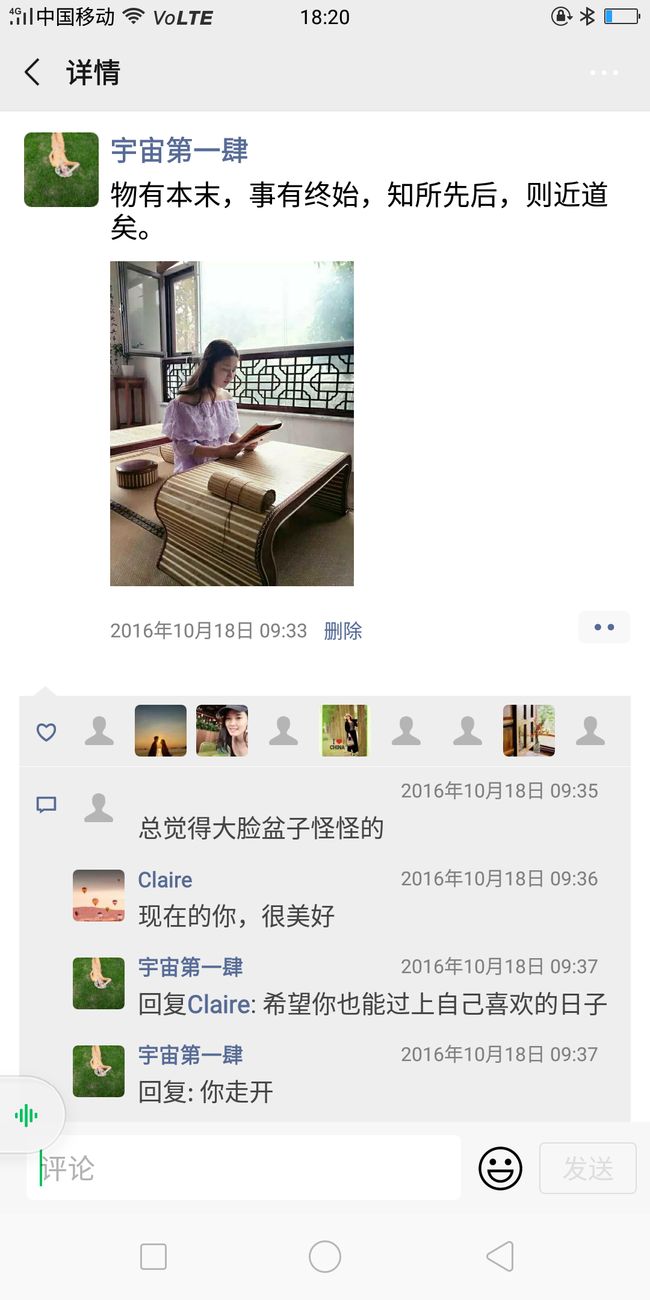
Task: Open the poster's avatar next to the post
Action: pos(61,169)
